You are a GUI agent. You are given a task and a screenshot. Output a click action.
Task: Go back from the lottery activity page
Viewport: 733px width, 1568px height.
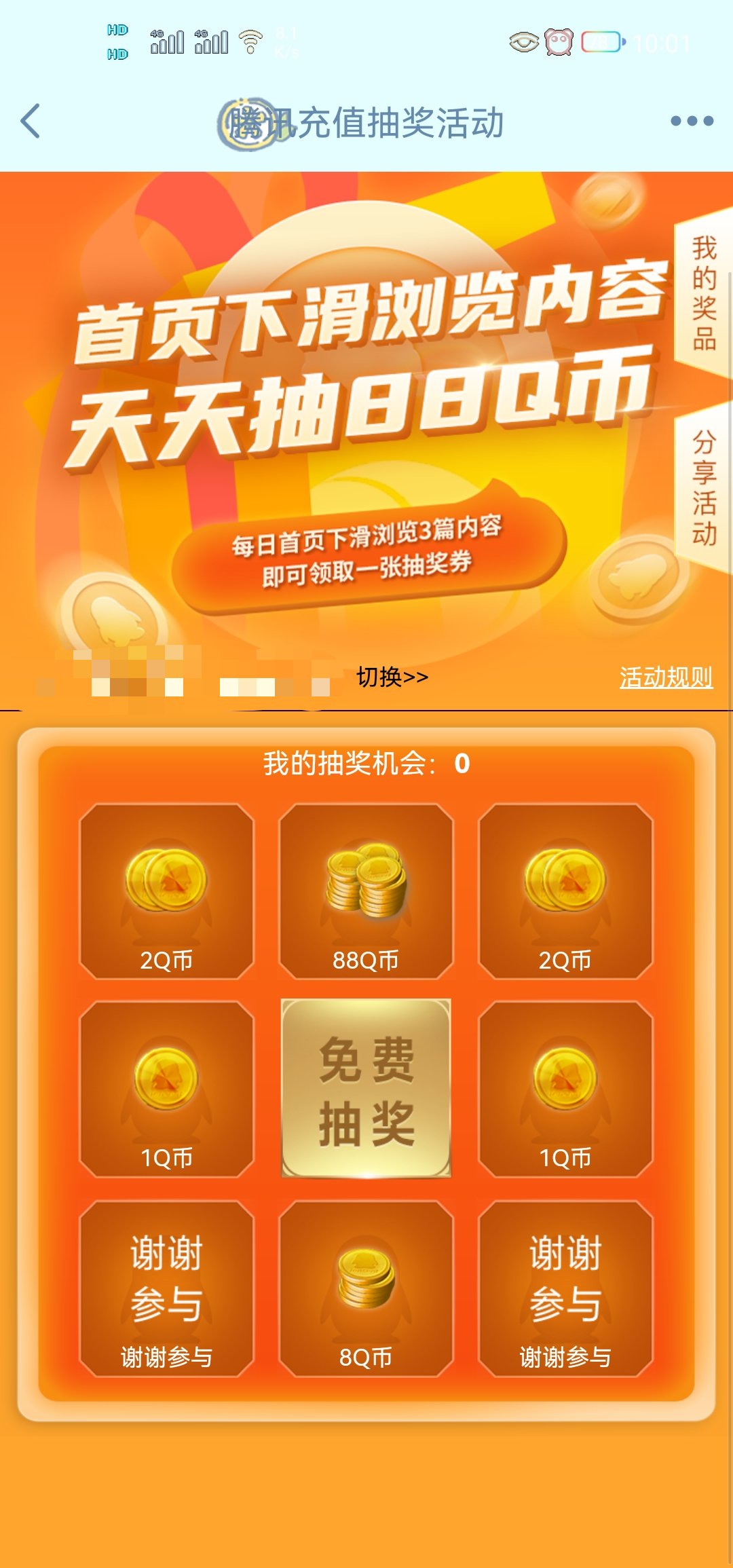pyautogui.click(x=31, y=122)
